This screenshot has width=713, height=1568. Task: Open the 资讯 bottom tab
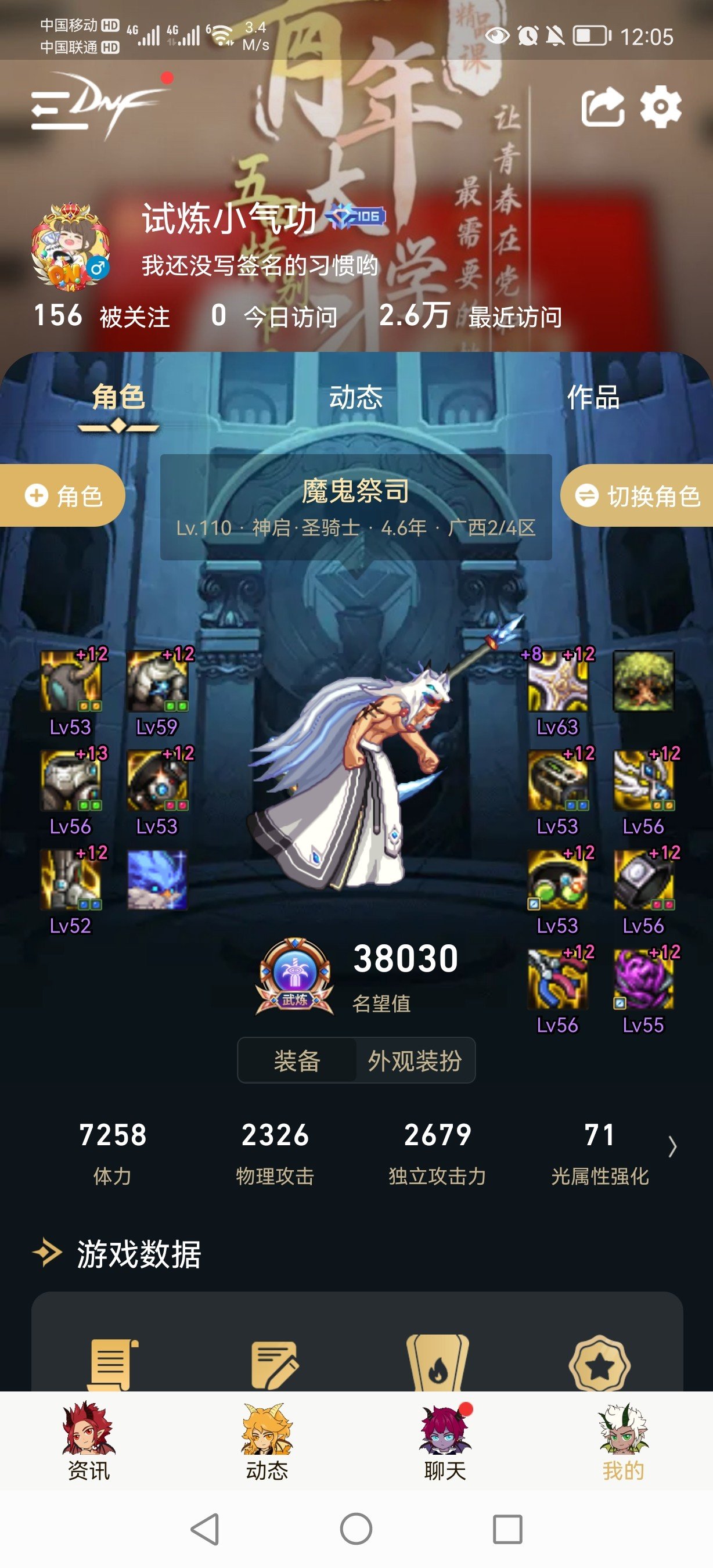89,1441
